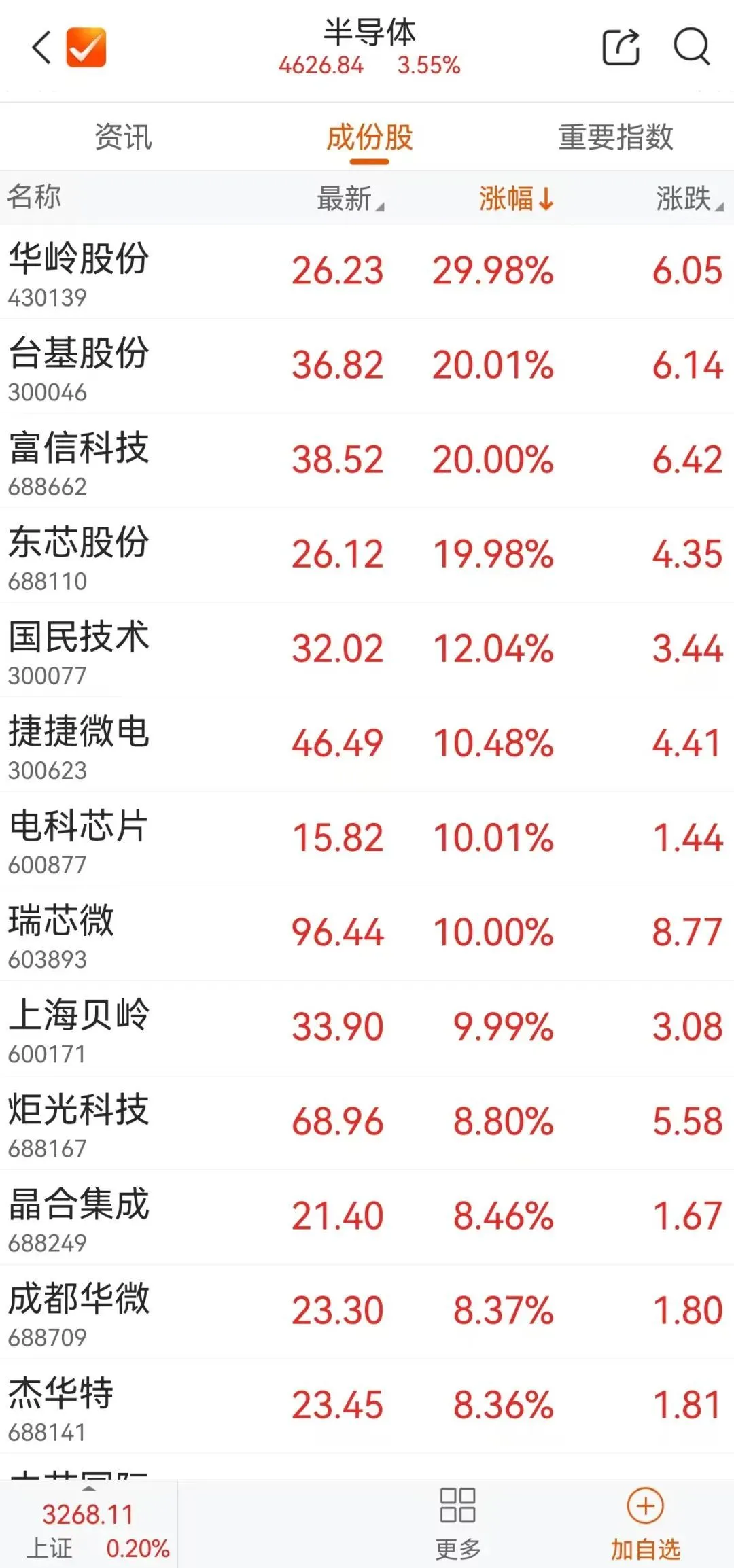Open stock 瑞芯微 603893
The width and height of the screenshot is (734, 1568).
coord(367,933)
